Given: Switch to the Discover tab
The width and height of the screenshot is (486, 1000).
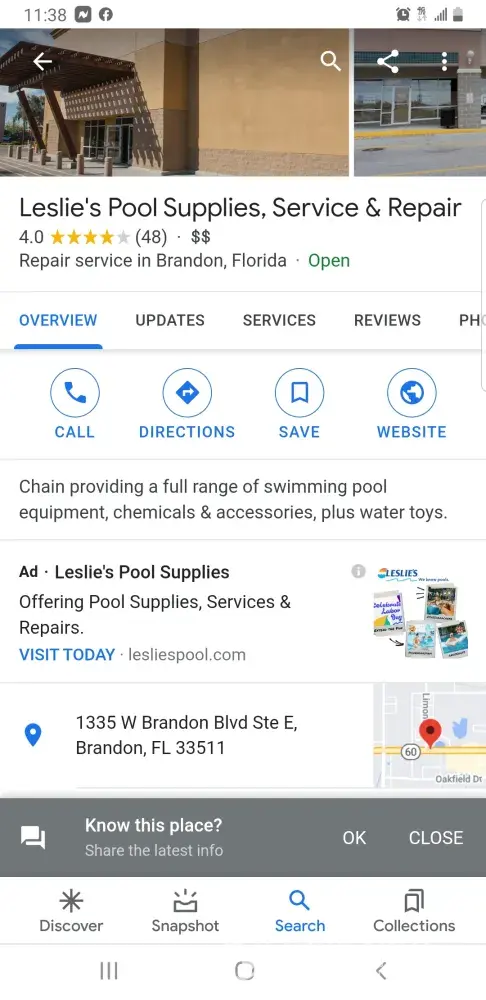Looking at the screenshot, I should pos(71,911).
